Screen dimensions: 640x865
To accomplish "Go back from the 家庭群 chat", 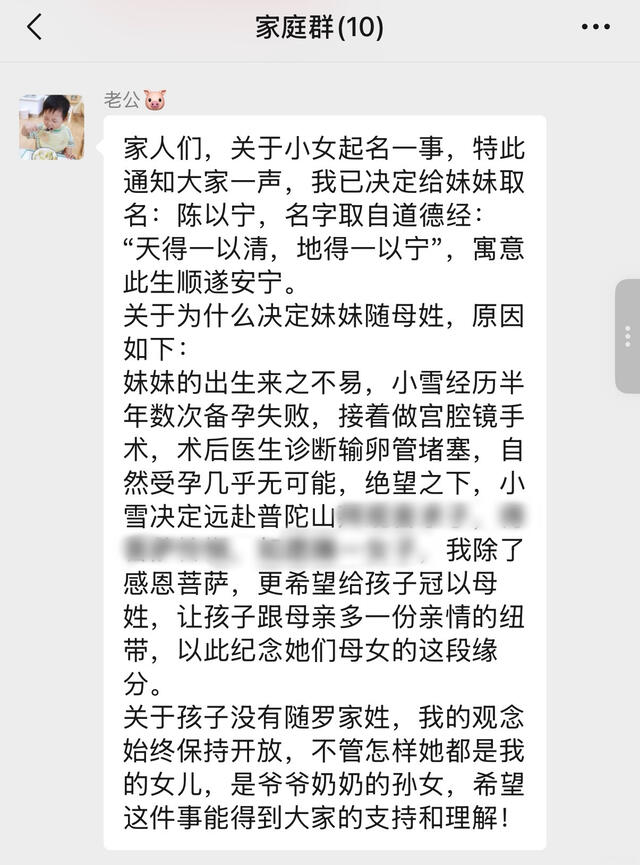I will pyautogui.click(x=34, y=28).
